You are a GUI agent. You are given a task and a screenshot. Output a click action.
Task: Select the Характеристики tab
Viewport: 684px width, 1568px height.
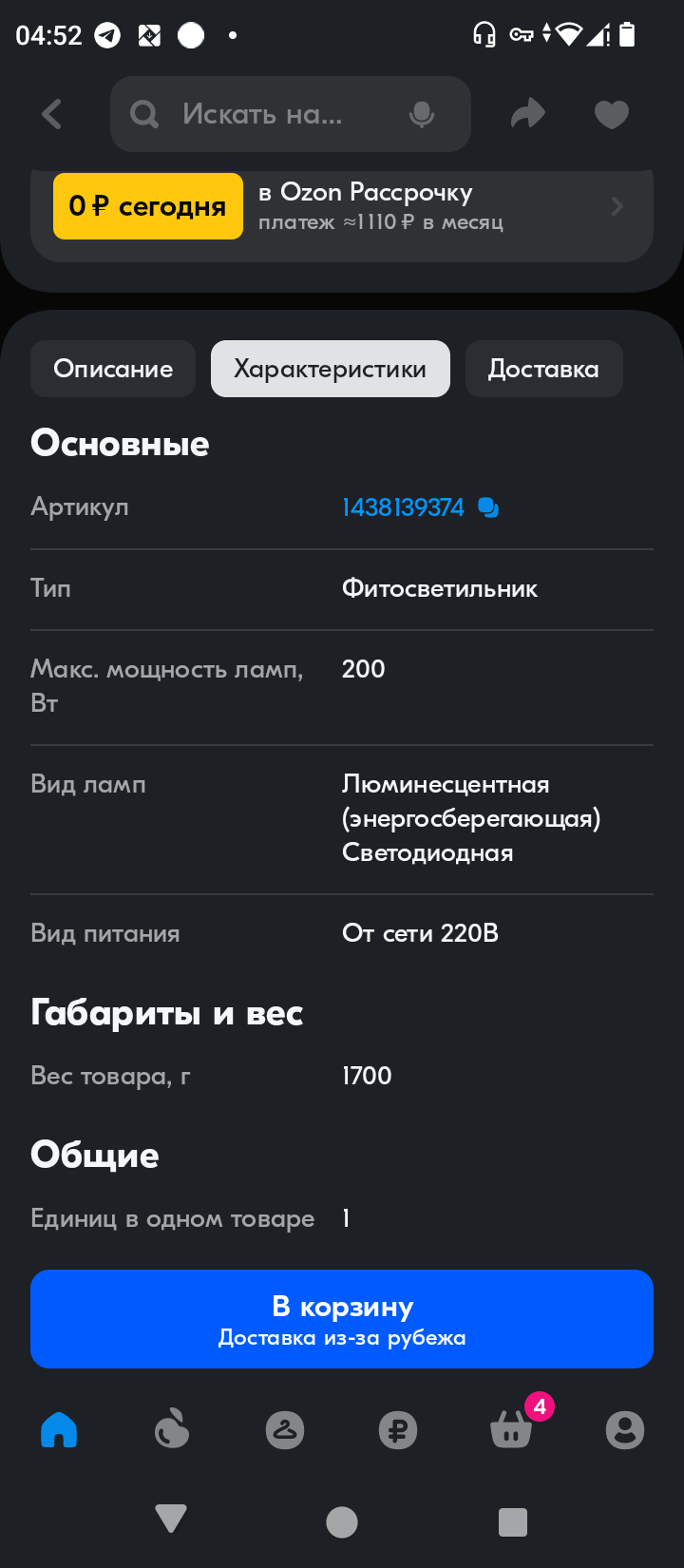click(330, 369)
